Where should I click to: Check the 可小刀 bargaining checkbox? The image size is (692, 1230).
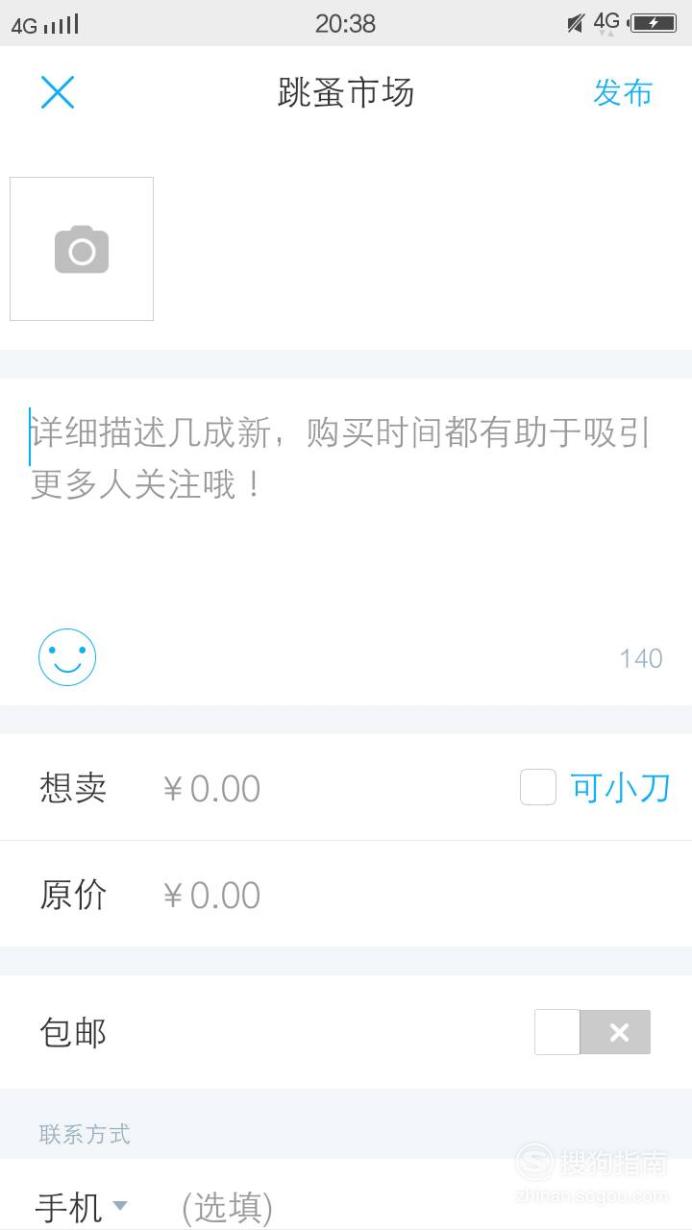(x=538, y=788)
